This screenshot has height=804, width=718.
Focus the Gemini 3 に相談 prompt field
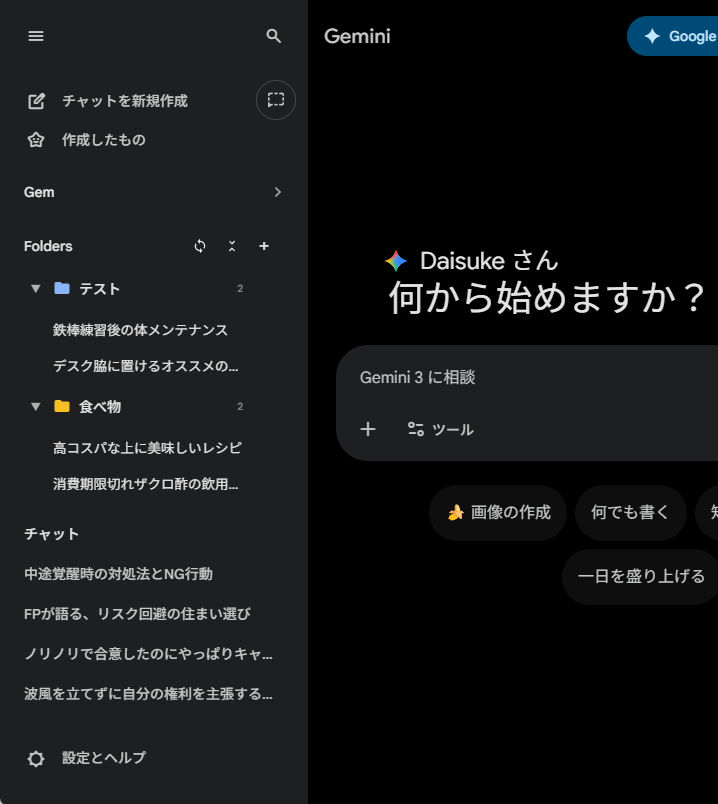(x=520, y=378)
